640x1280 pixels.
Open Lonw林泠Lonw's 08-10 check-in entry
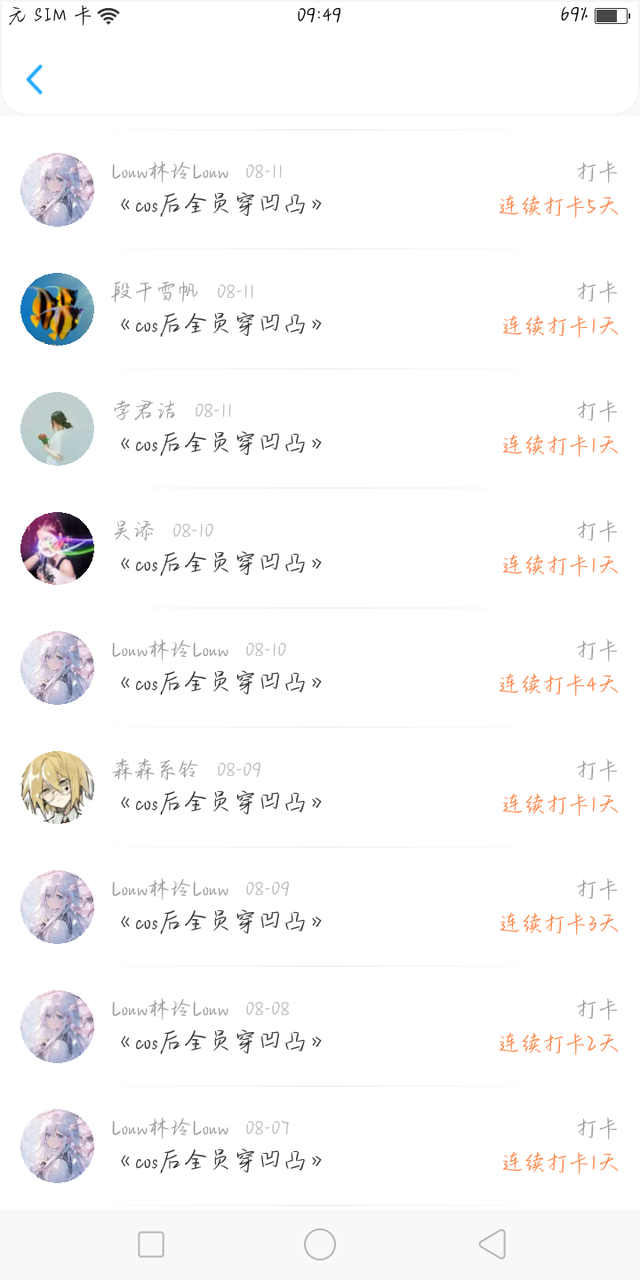(320, 668)
